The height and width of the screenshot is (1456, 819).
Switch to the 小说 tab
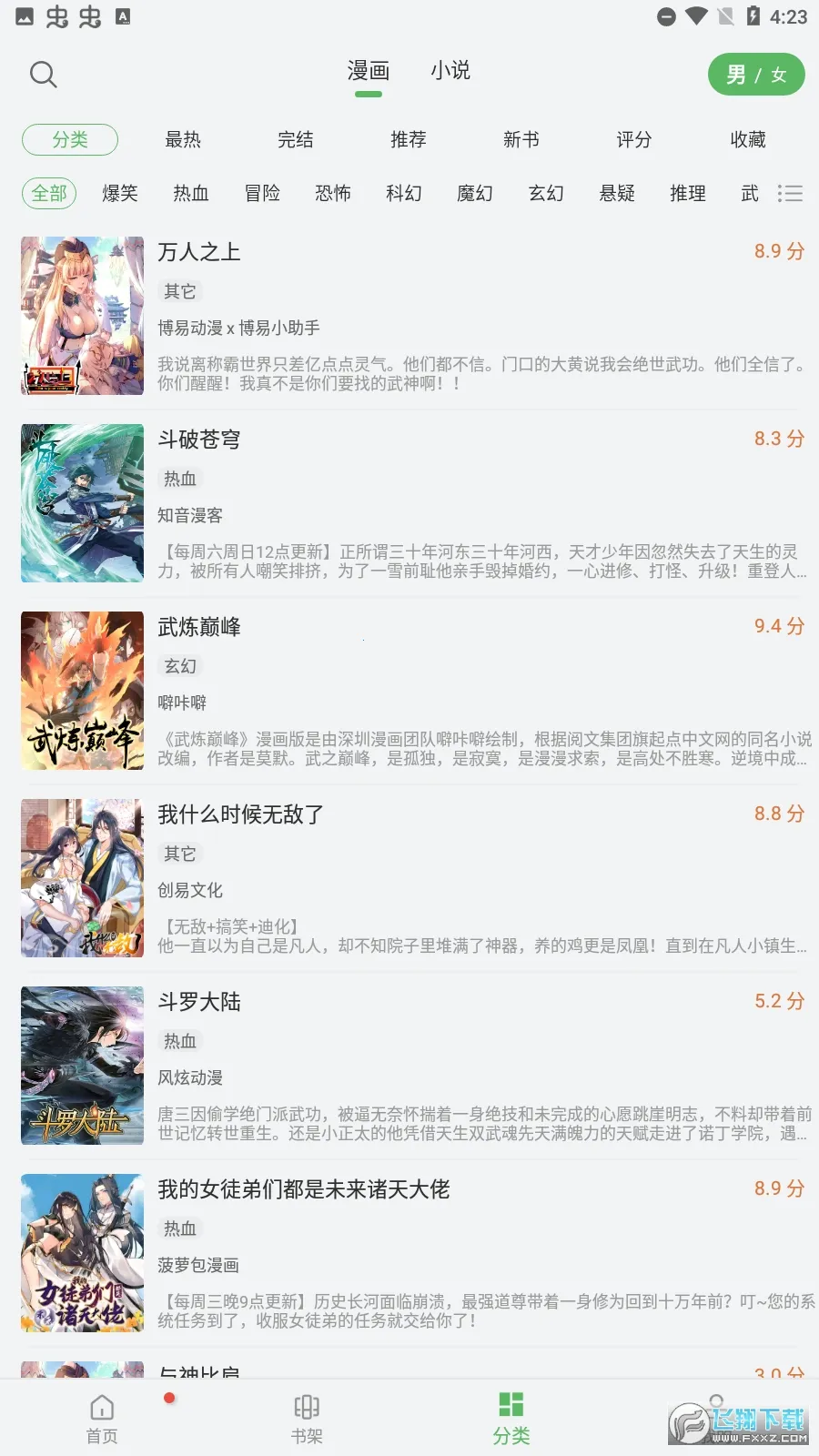click(x=450, y=71)
